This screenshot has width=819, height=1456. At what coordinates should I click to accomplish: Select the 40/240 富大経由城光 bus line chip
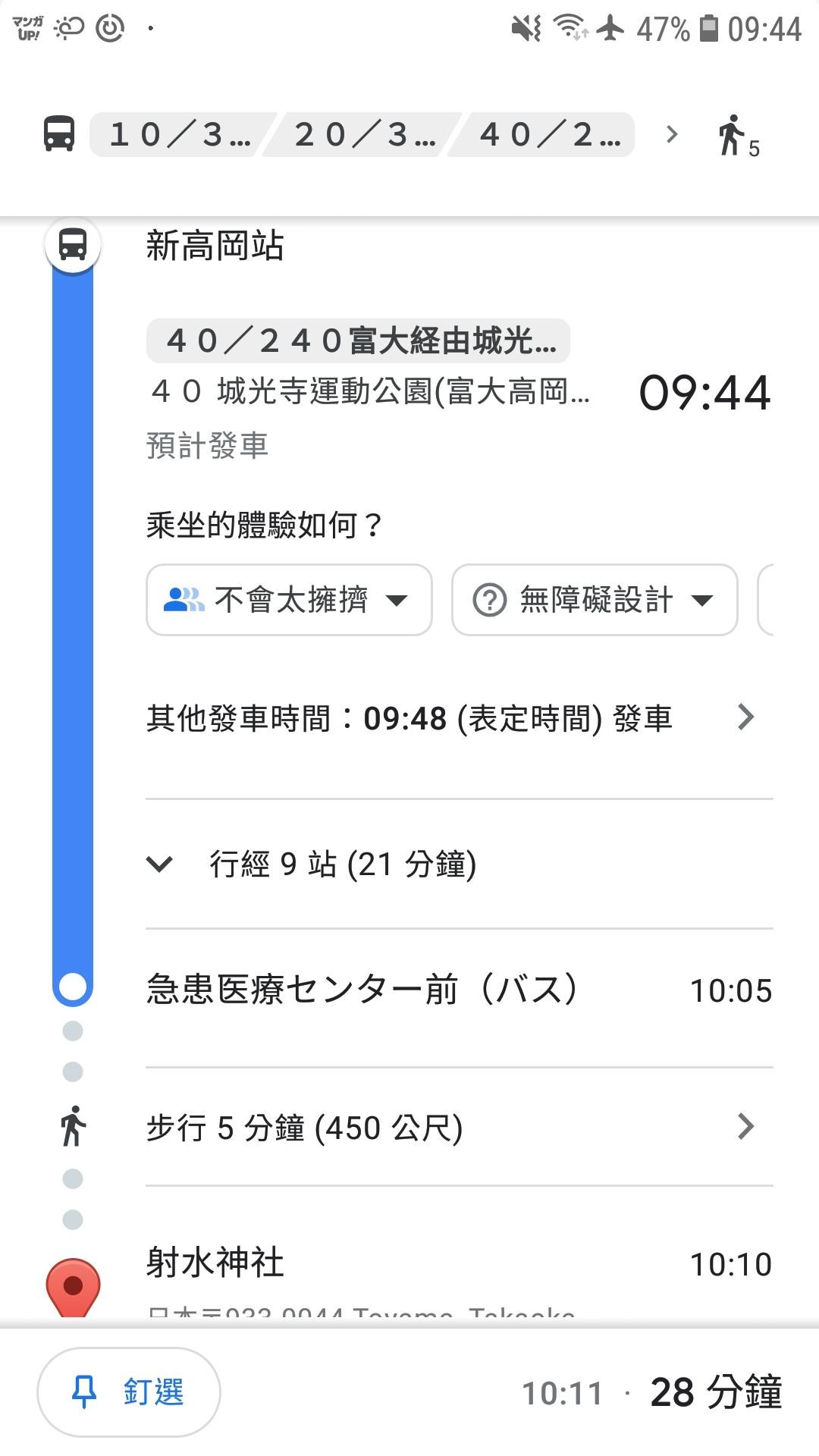click(358, 340)
